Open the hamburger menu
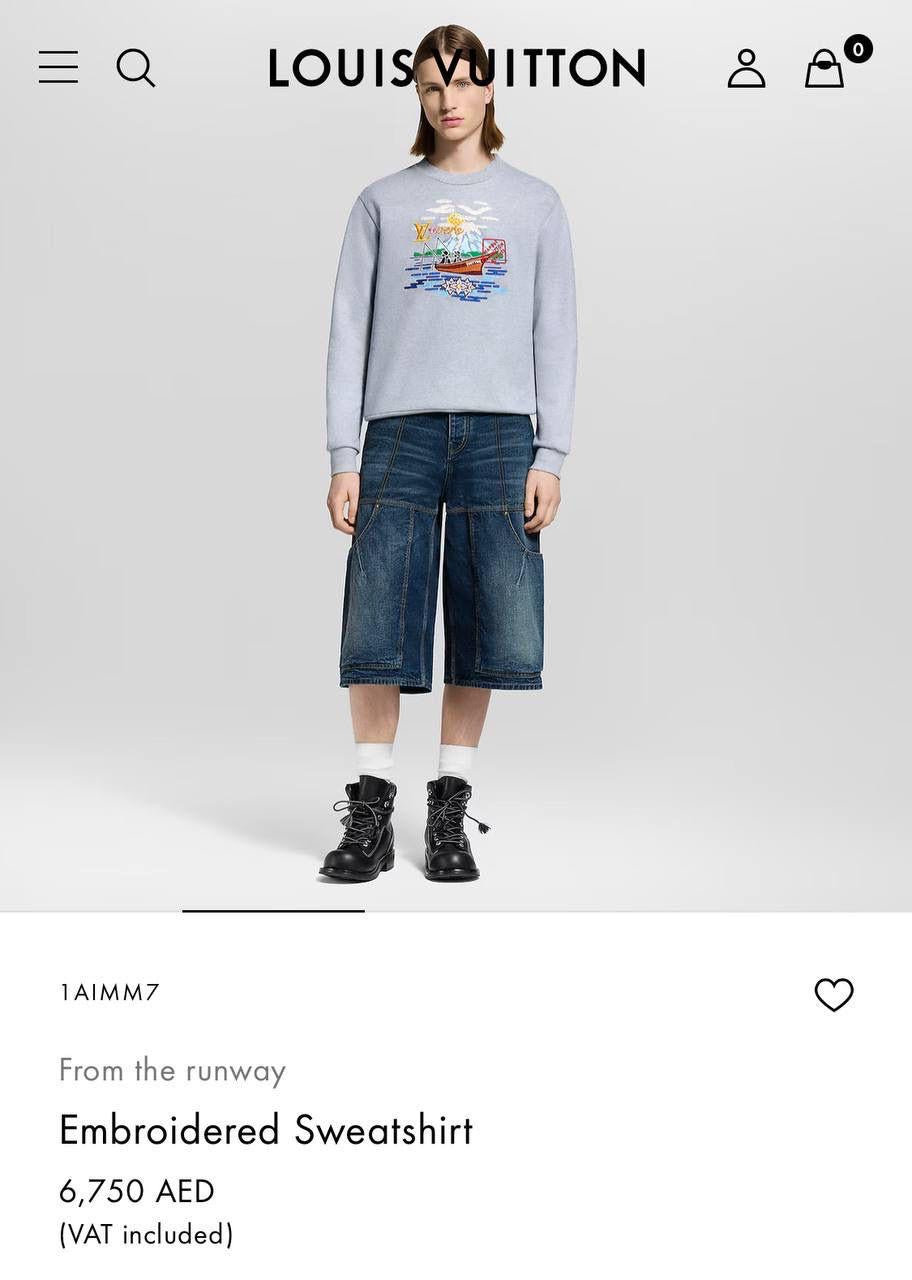912x1280 pixels. pyautogui.click(x=58, y=67)
